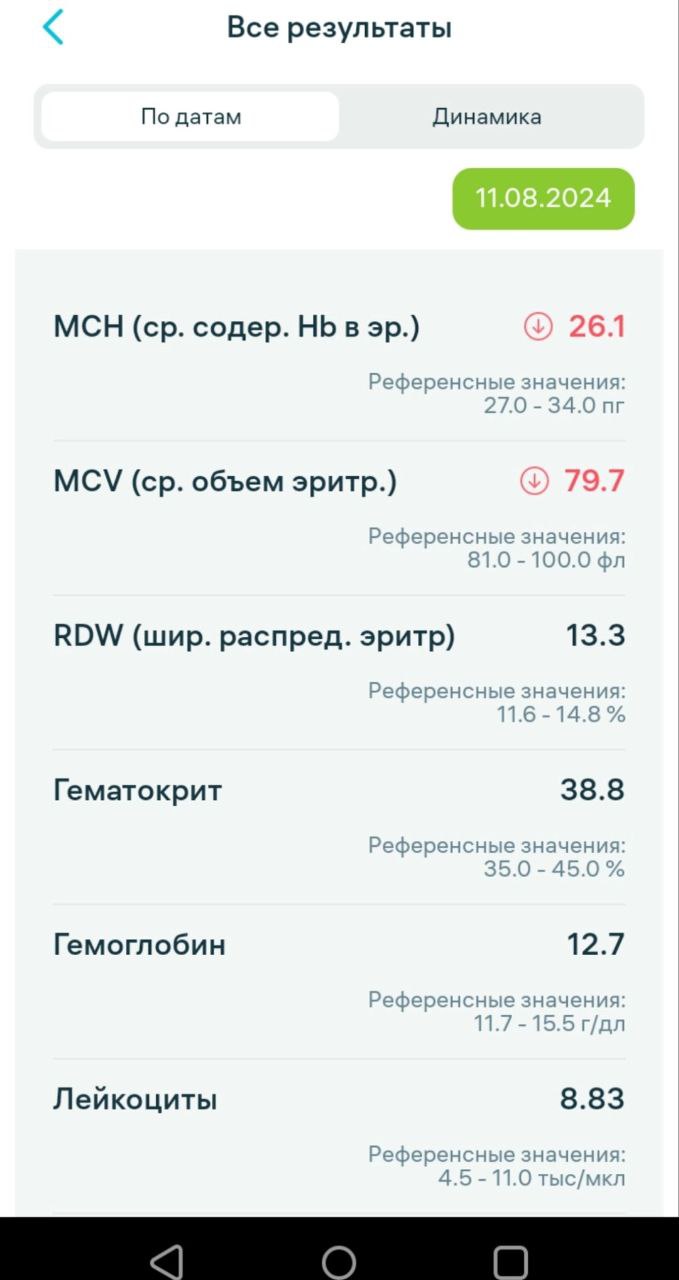679x1280 pixels.
Task: Tap the 11.08.2024 date chip
Action: 543,198
